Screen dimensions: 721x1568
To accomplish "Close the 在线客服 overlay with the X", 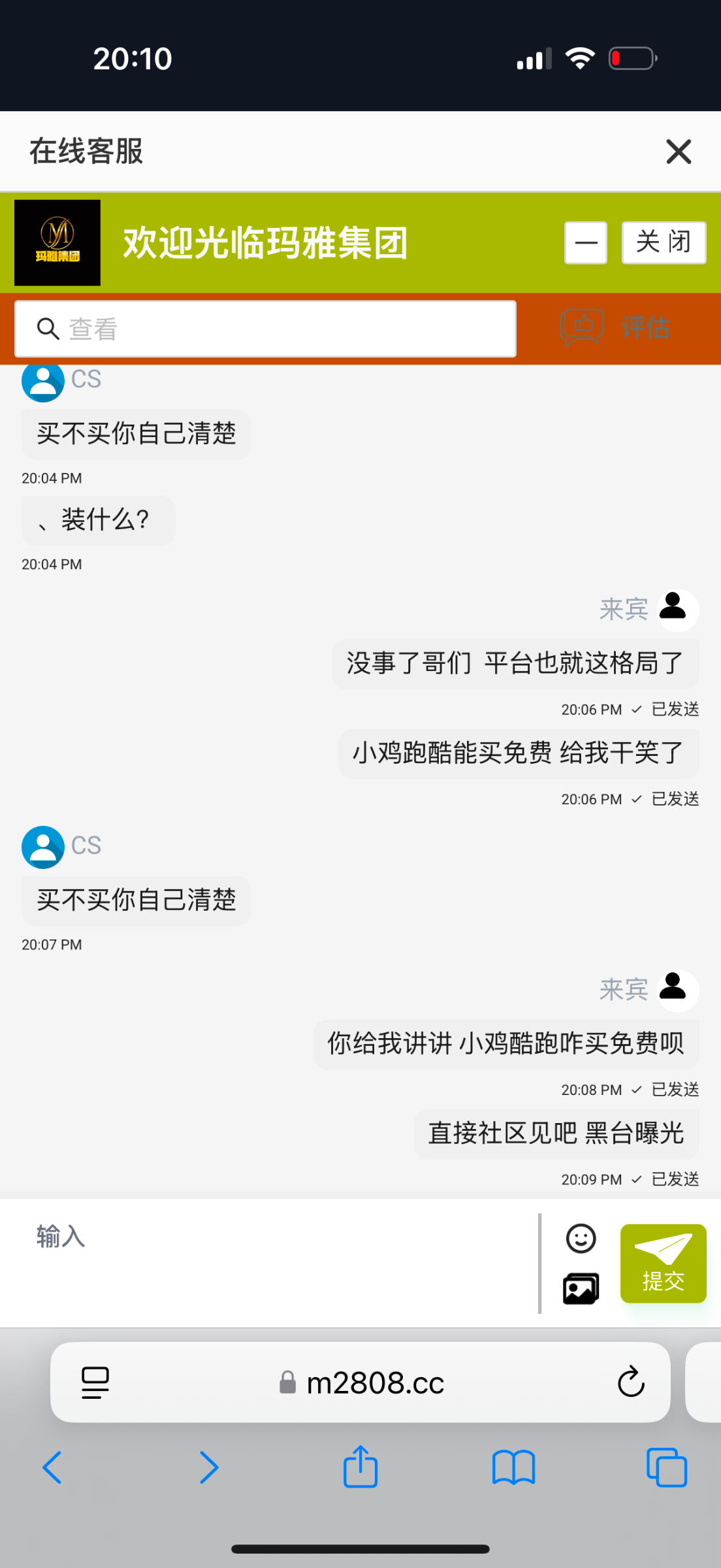I will click(x=679, y=151).
